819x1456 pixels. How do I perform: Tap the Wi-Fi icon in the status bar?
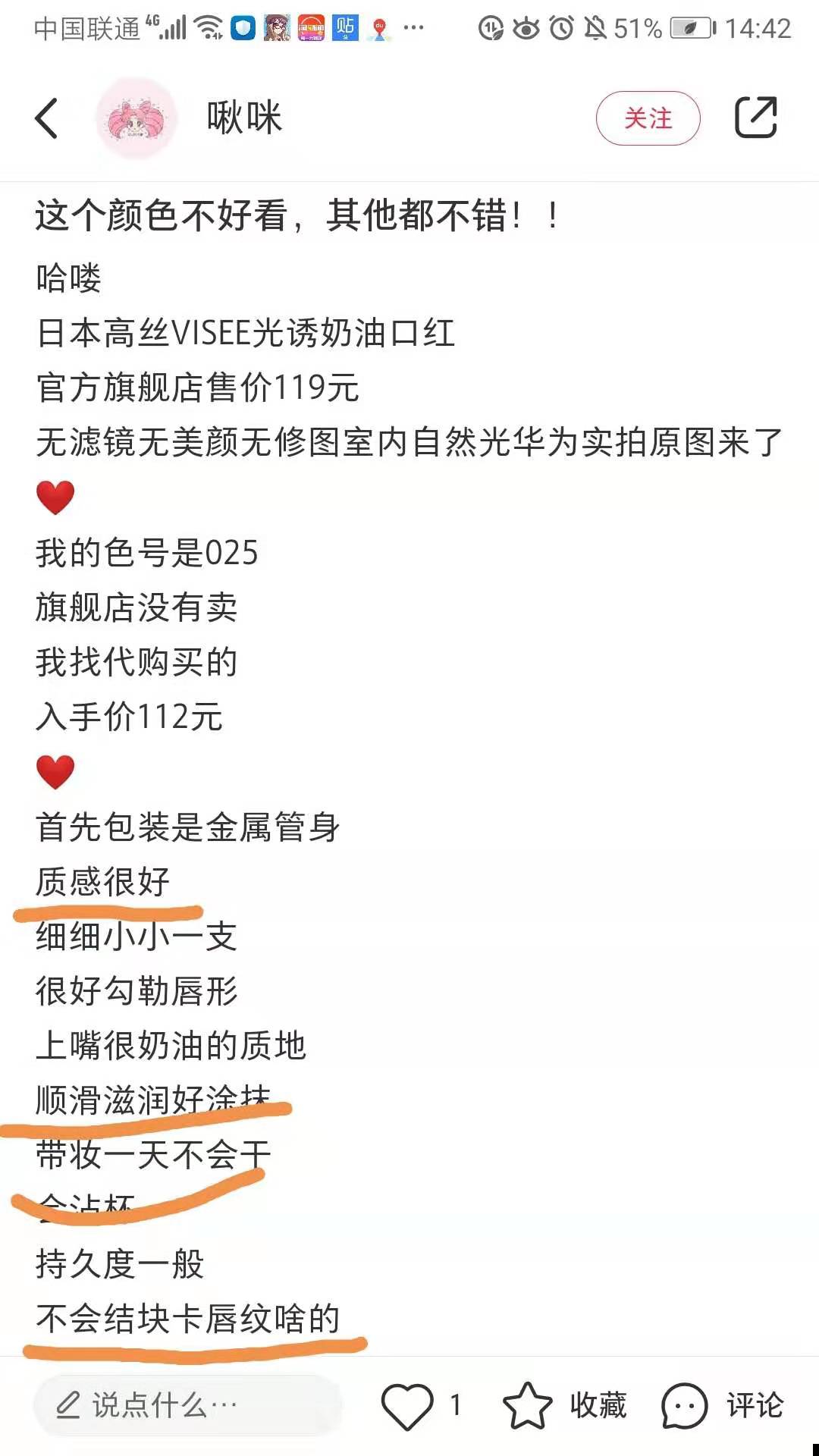[x=206, y=28]
